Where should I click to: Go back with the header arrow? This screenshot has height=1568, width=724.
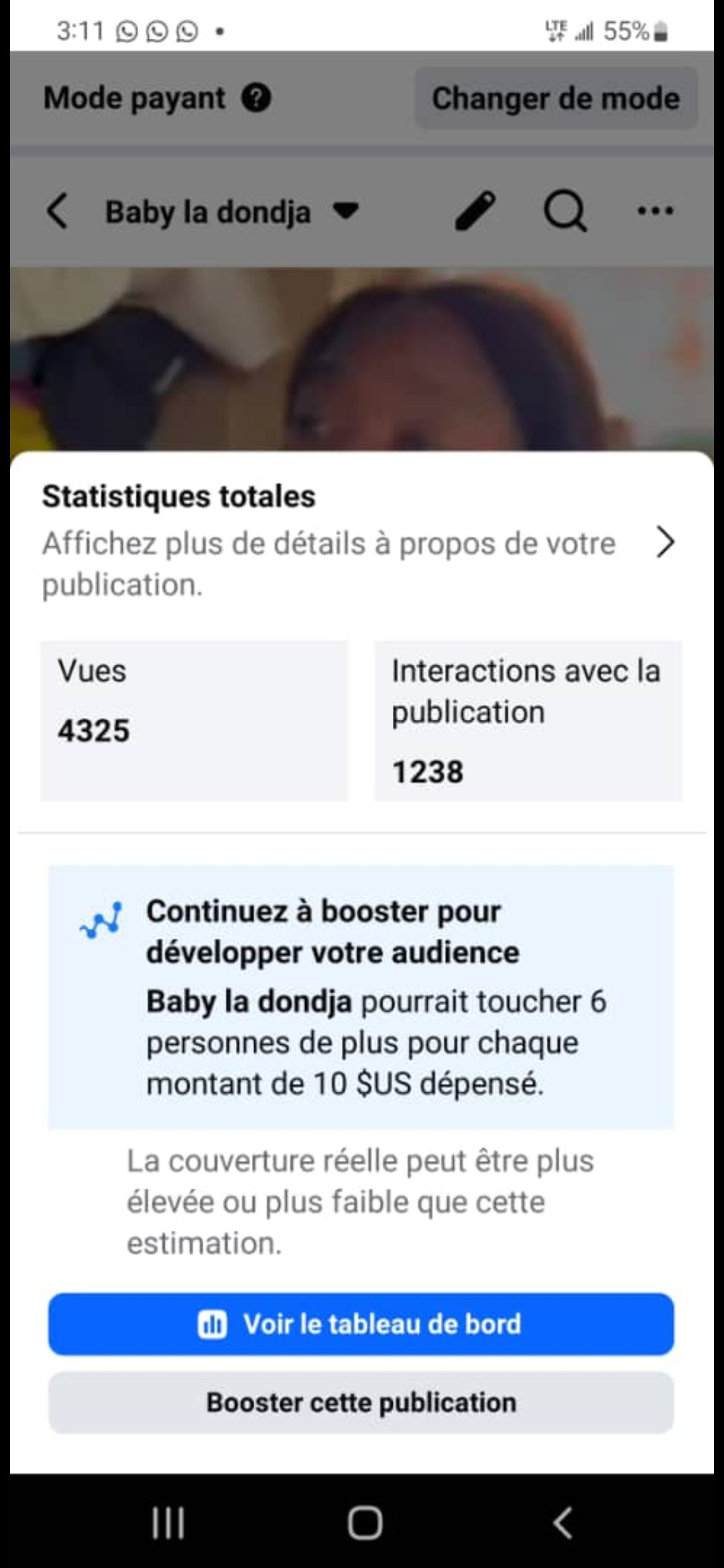[x=58, y=211]
